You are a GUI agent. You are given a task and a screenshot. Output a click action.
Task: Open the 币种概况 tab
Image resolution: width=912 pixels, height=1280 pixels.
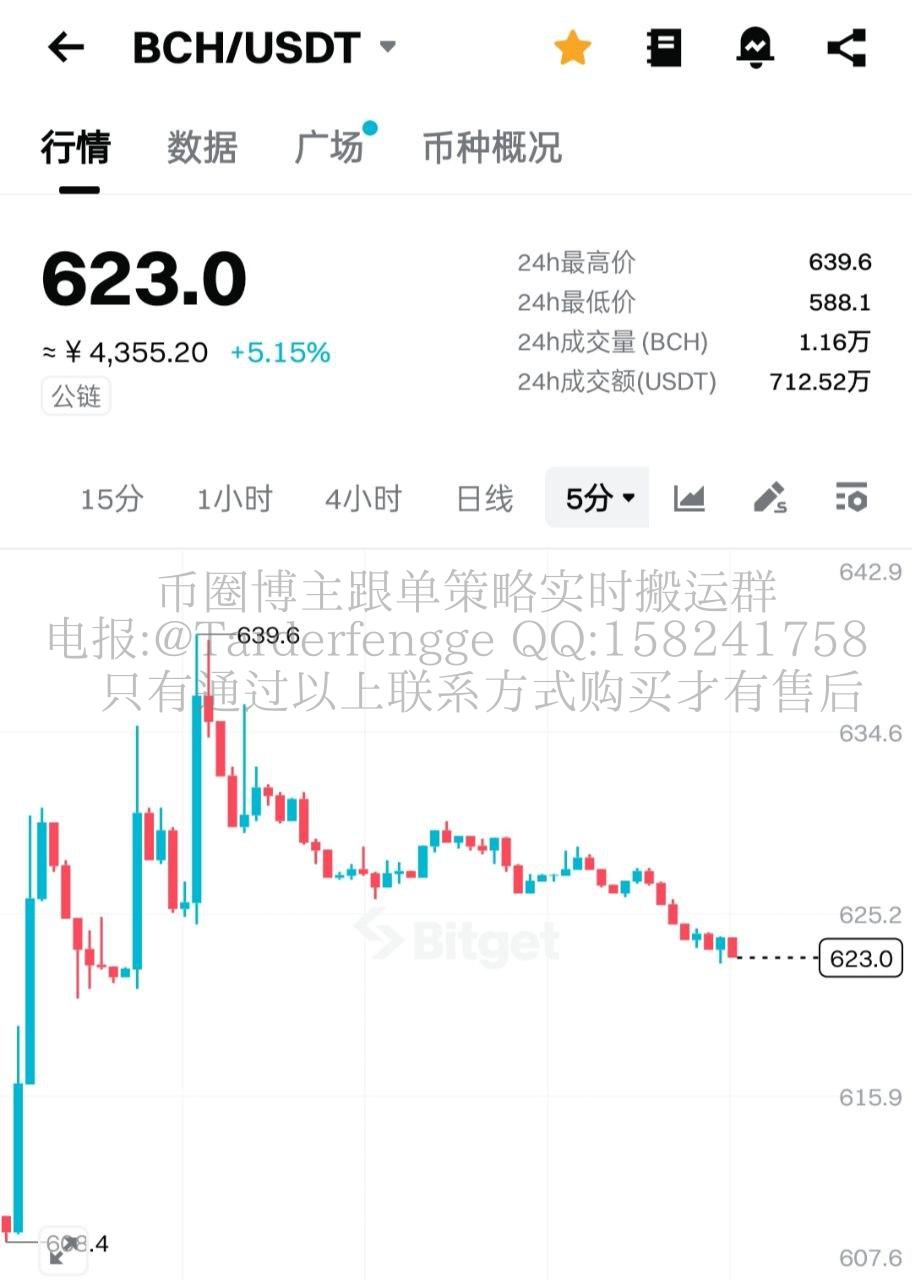pyautogui.click(x=492, y=148)
